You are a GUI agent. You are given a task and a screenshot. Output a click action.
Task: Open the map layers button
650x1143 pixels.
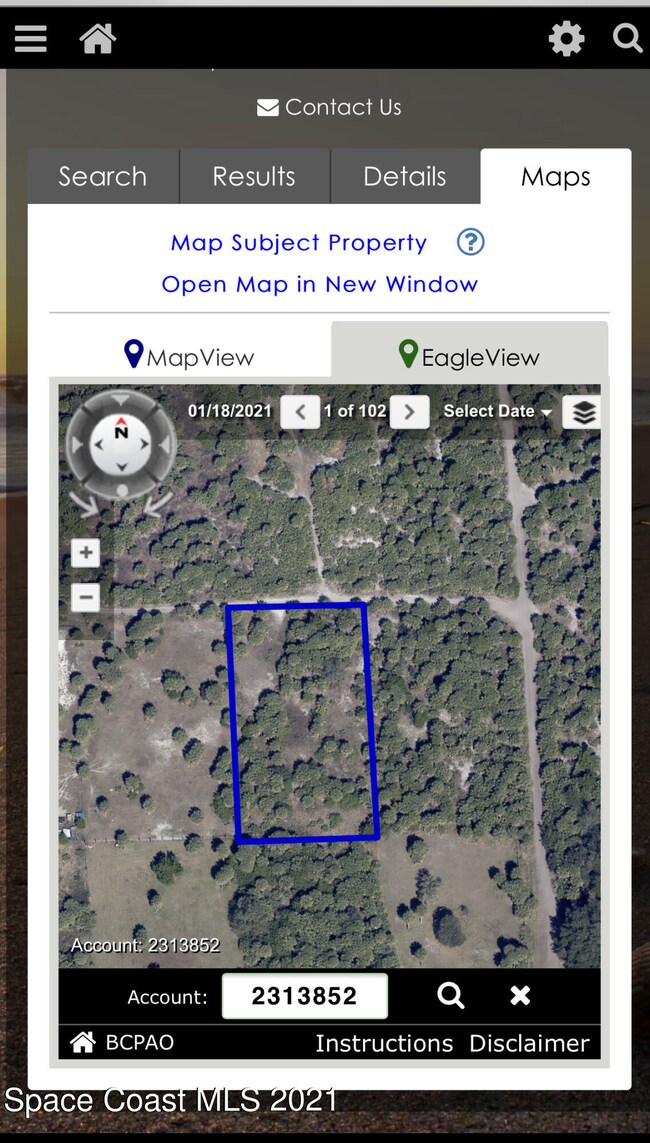(x=583, y=412)
